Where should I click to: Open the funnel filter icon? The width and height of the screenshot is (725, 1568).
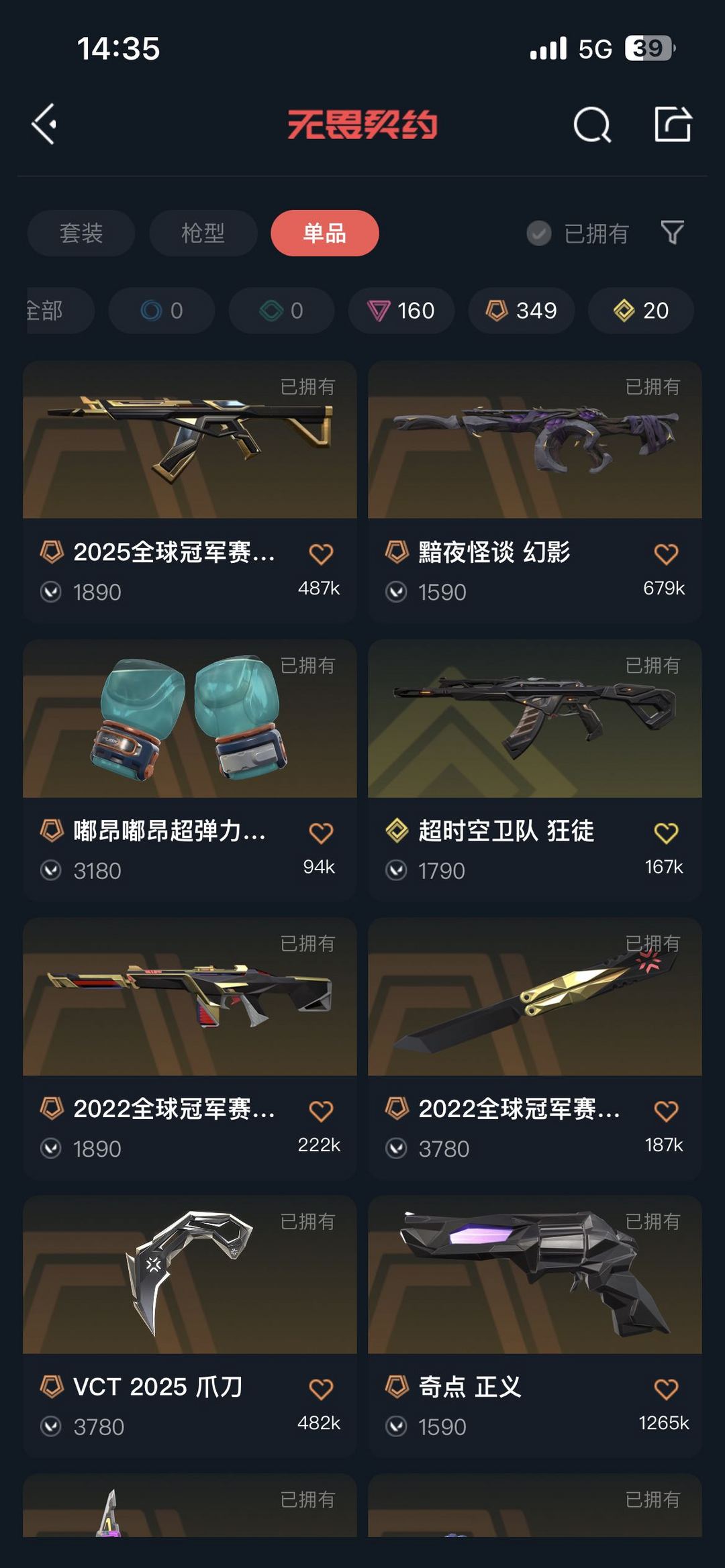pyautogui.click(x=672, y=233)
